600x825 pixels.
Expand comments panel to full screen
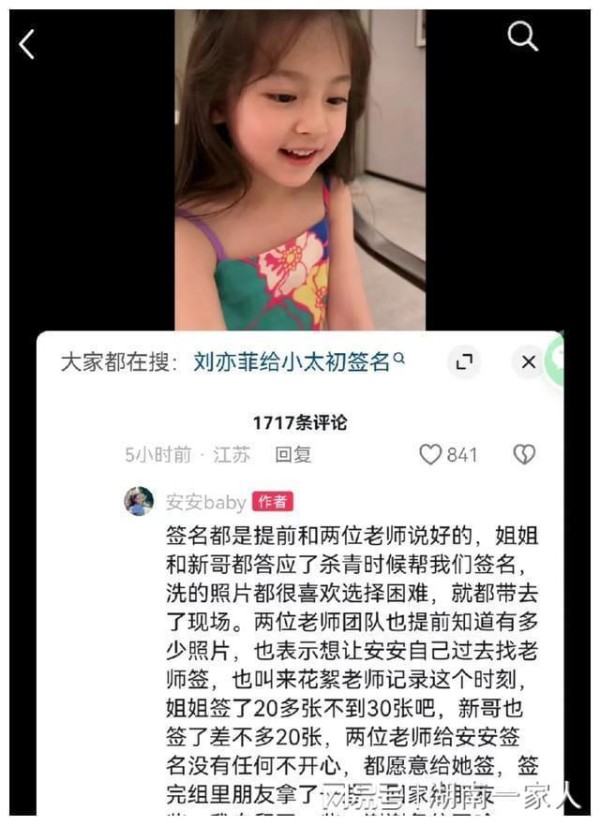coord(463,362)
